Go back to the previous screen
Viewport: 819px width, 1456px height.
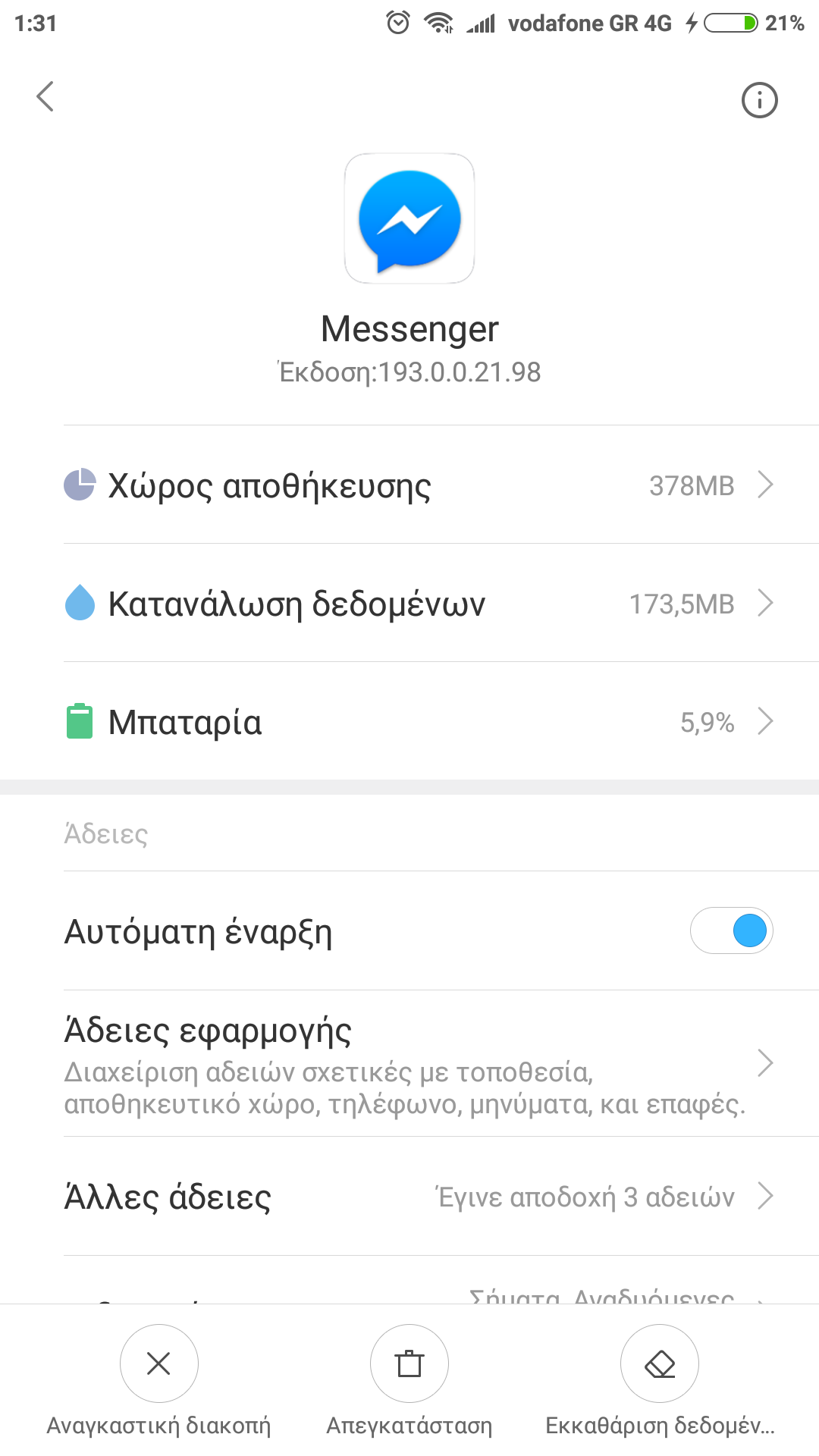click(45, 97)
